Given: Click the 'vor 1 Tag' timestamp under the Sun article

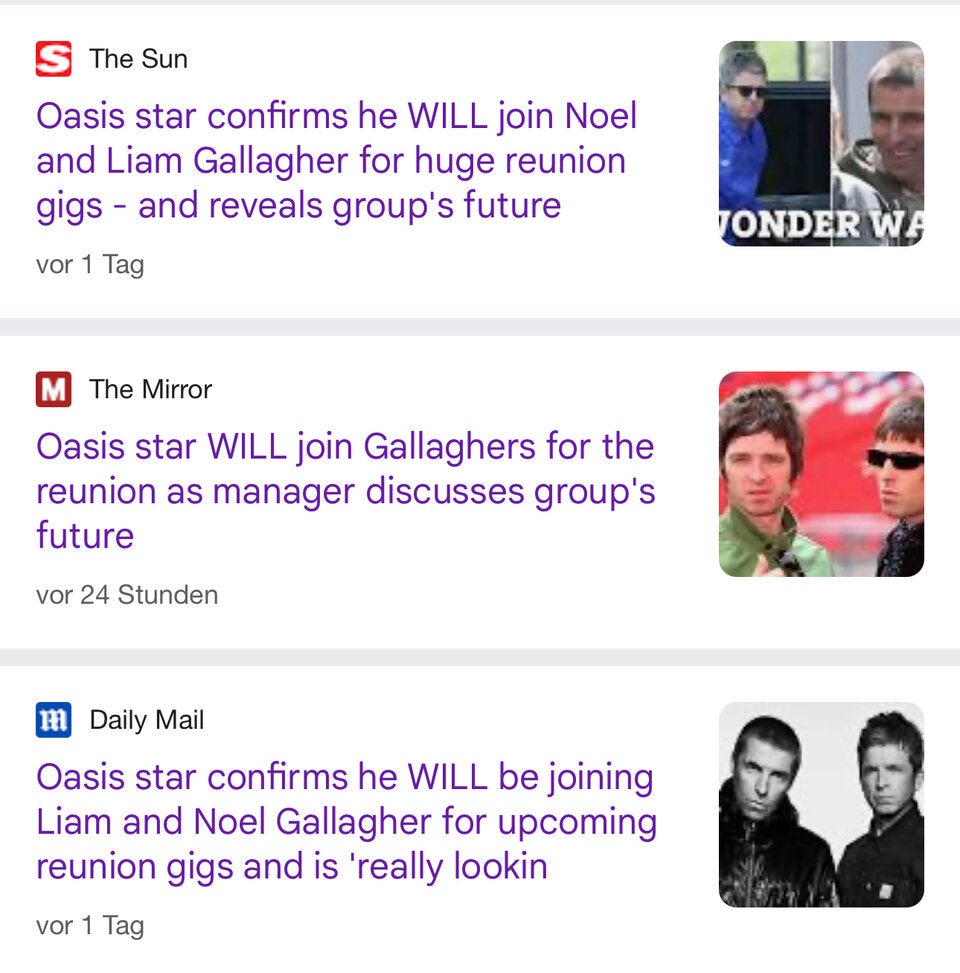Looking at the screenshot, I should point(89,264).
